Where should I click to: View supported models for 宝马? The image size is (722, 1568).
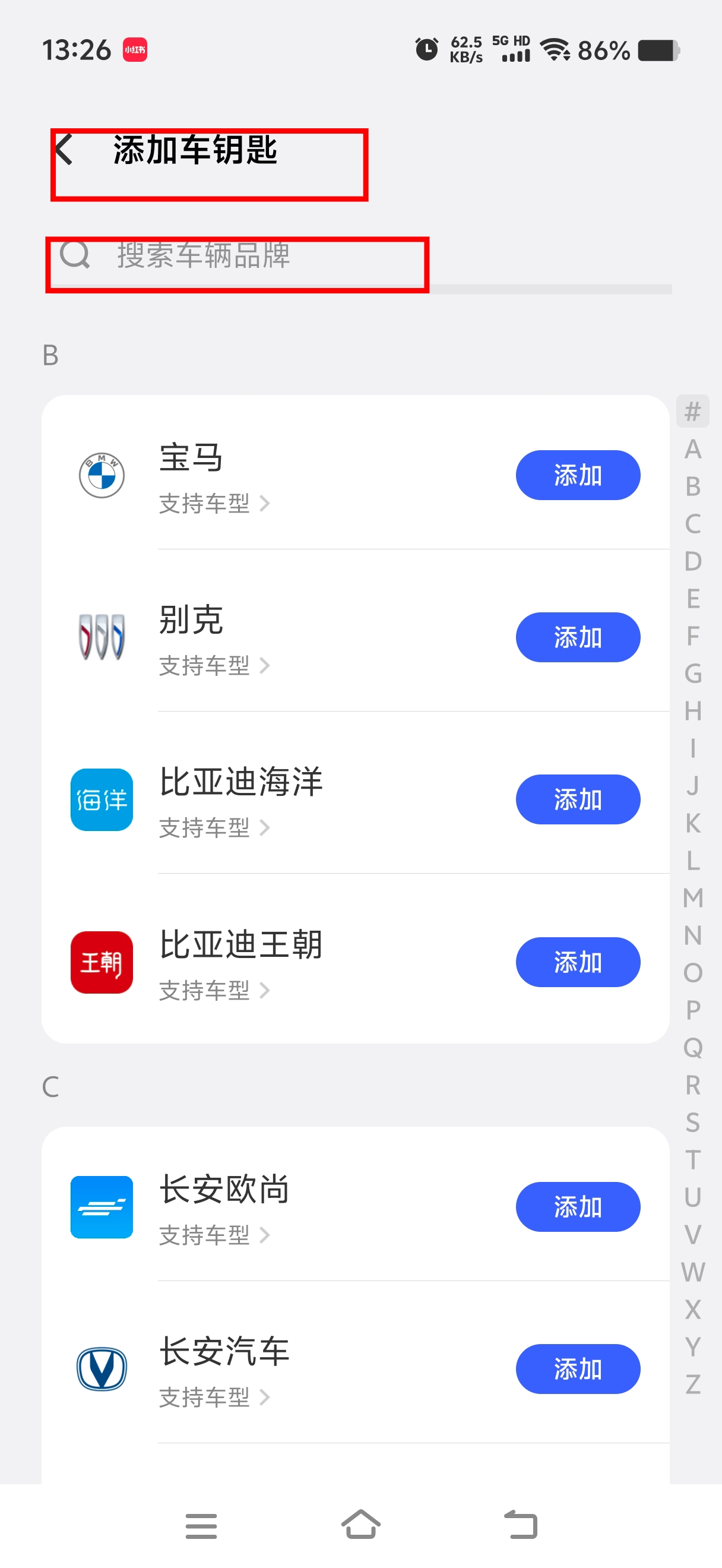coord(214,504)
